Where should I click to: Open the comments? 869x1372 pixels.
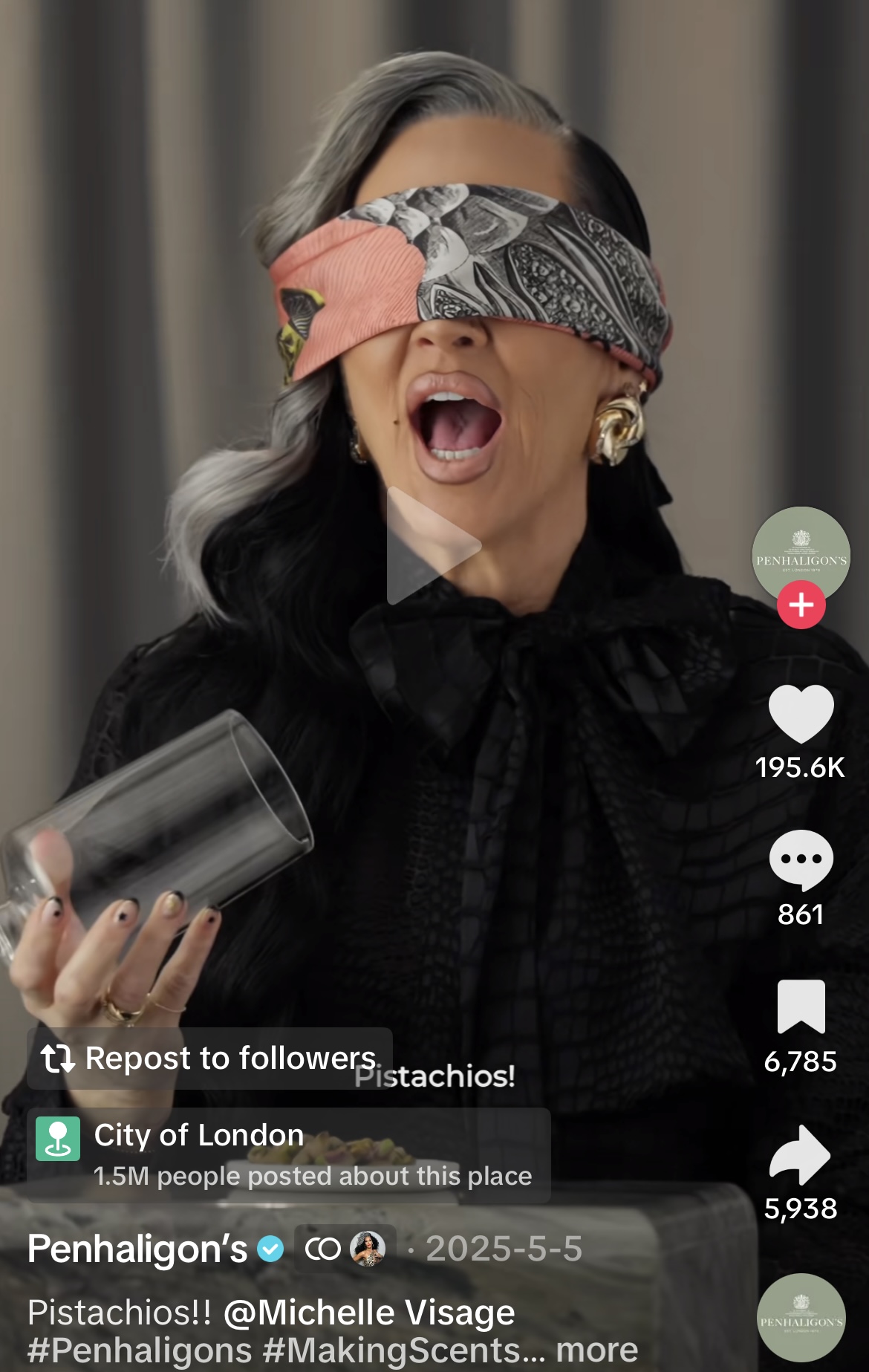[x=801, y=860]
